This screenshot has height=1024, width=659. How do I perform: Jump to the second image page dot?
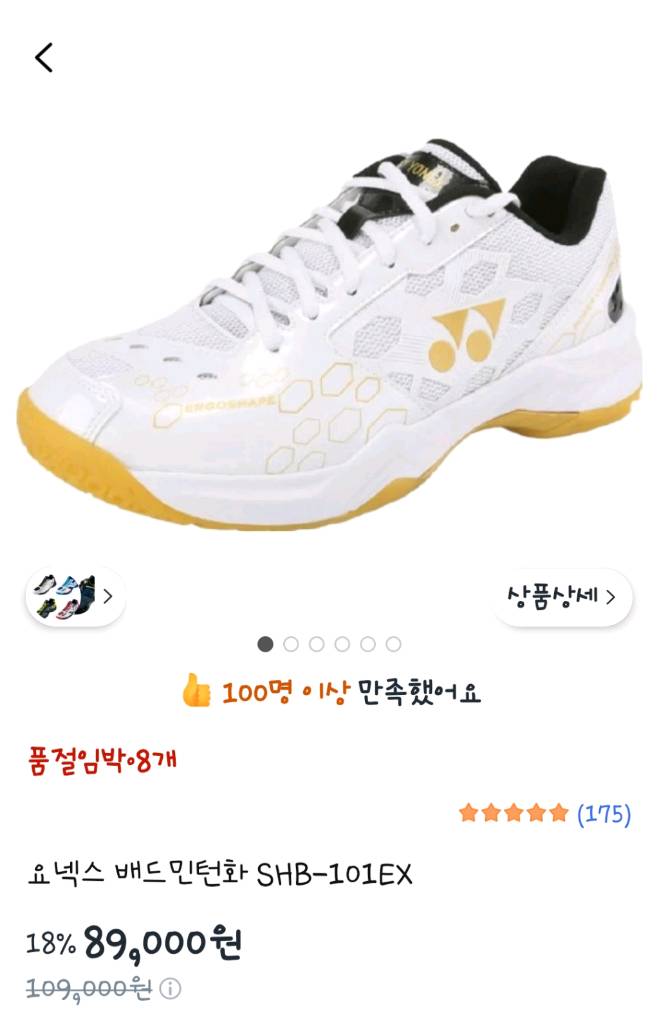(291, 644)
